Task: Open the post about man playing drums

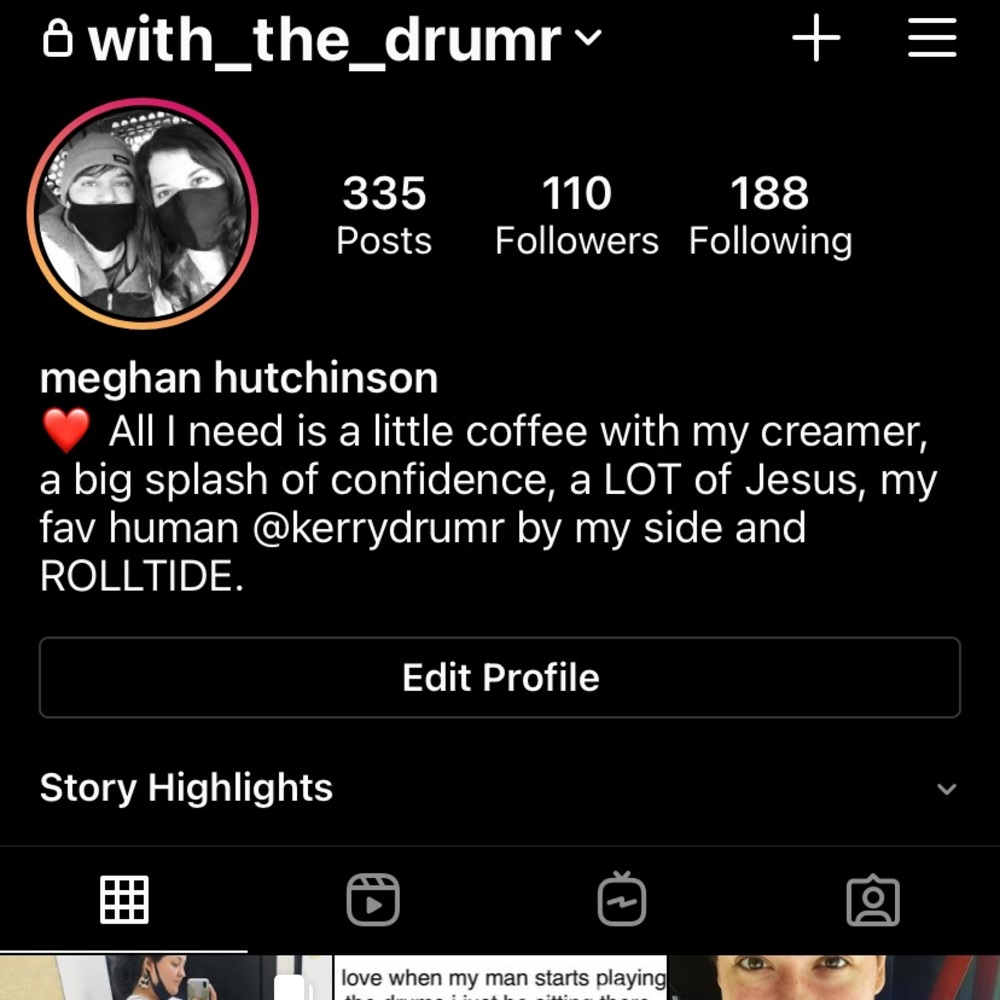Action: pyautogui.click(x=500, y=979)
